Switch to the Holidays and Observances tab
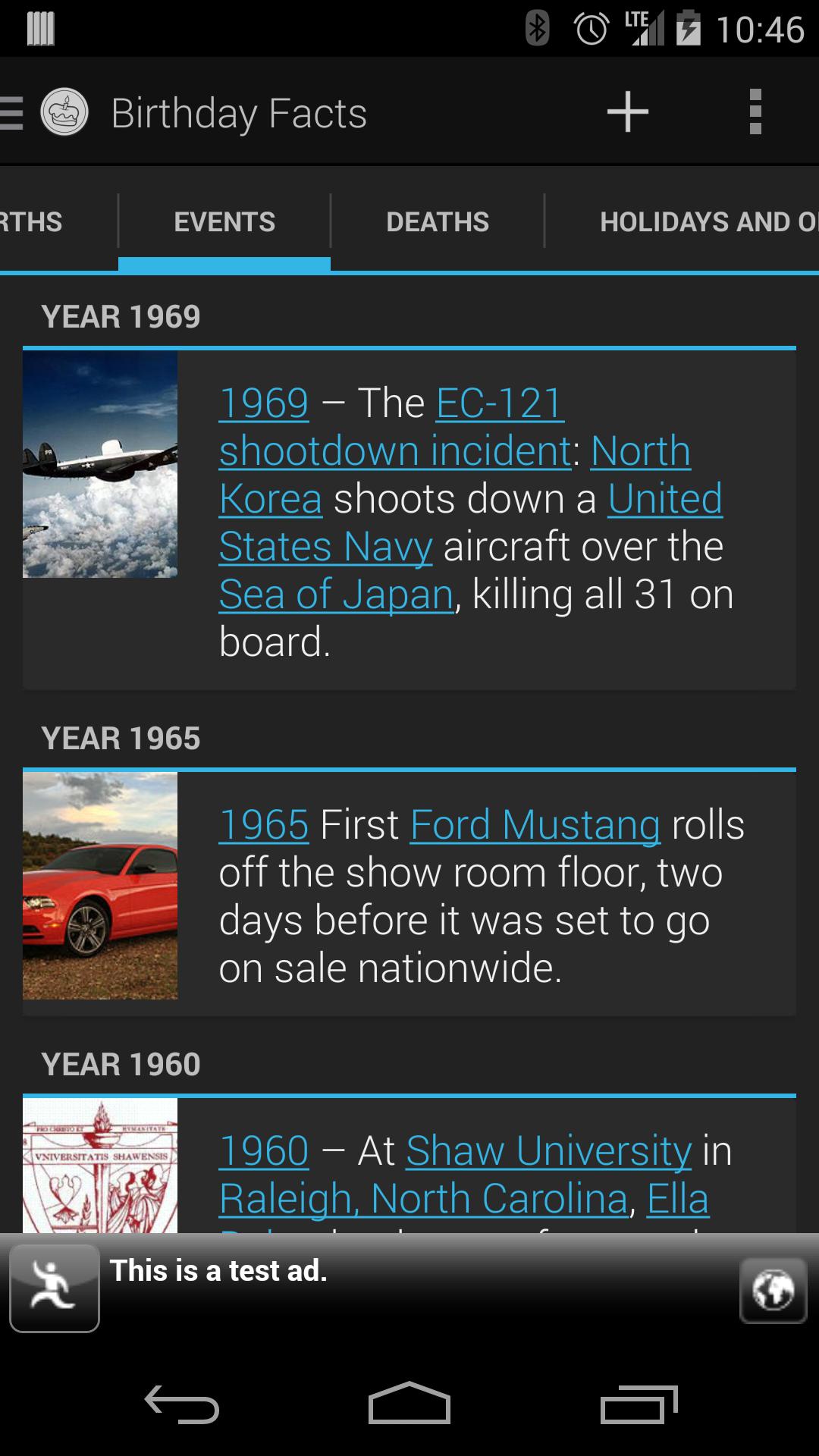 [705, 221]
